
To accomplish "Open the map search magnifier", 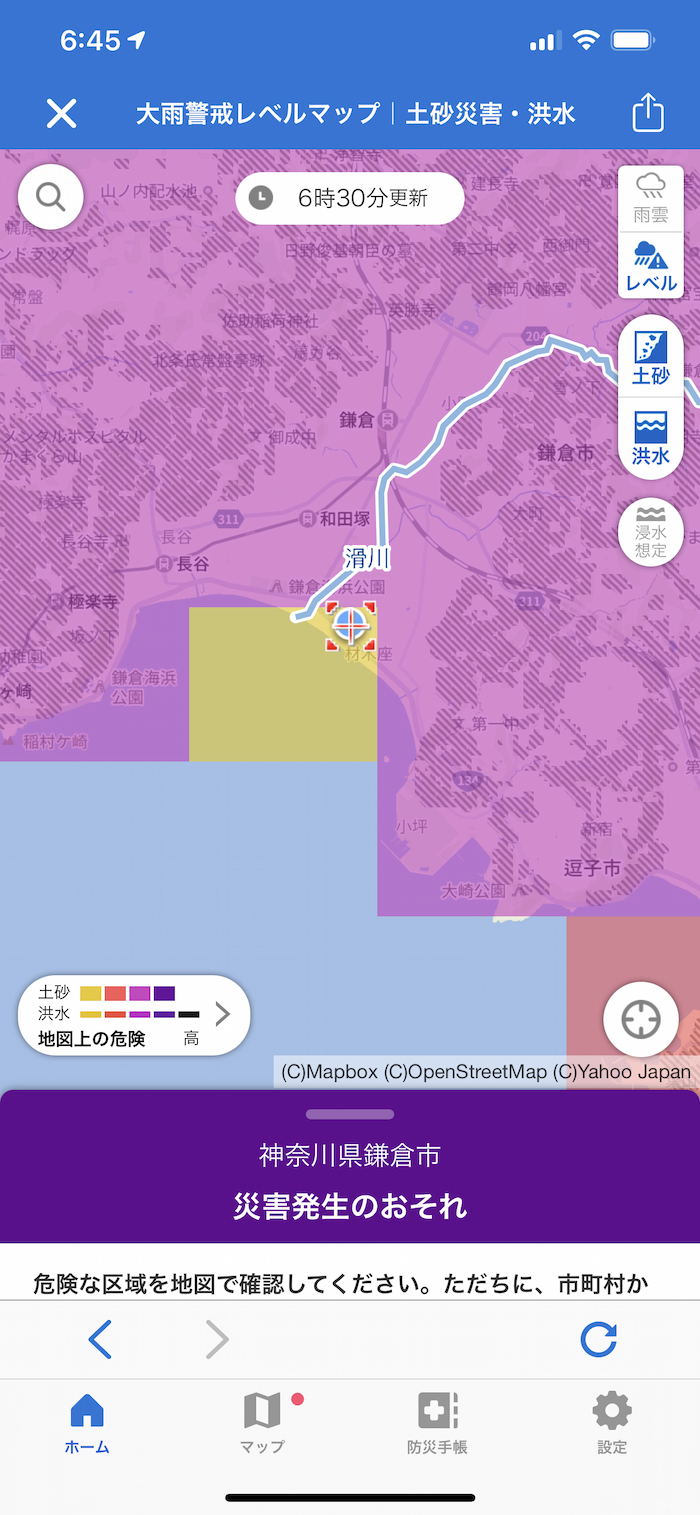I will pyautogui.click(x=51, y=197).
